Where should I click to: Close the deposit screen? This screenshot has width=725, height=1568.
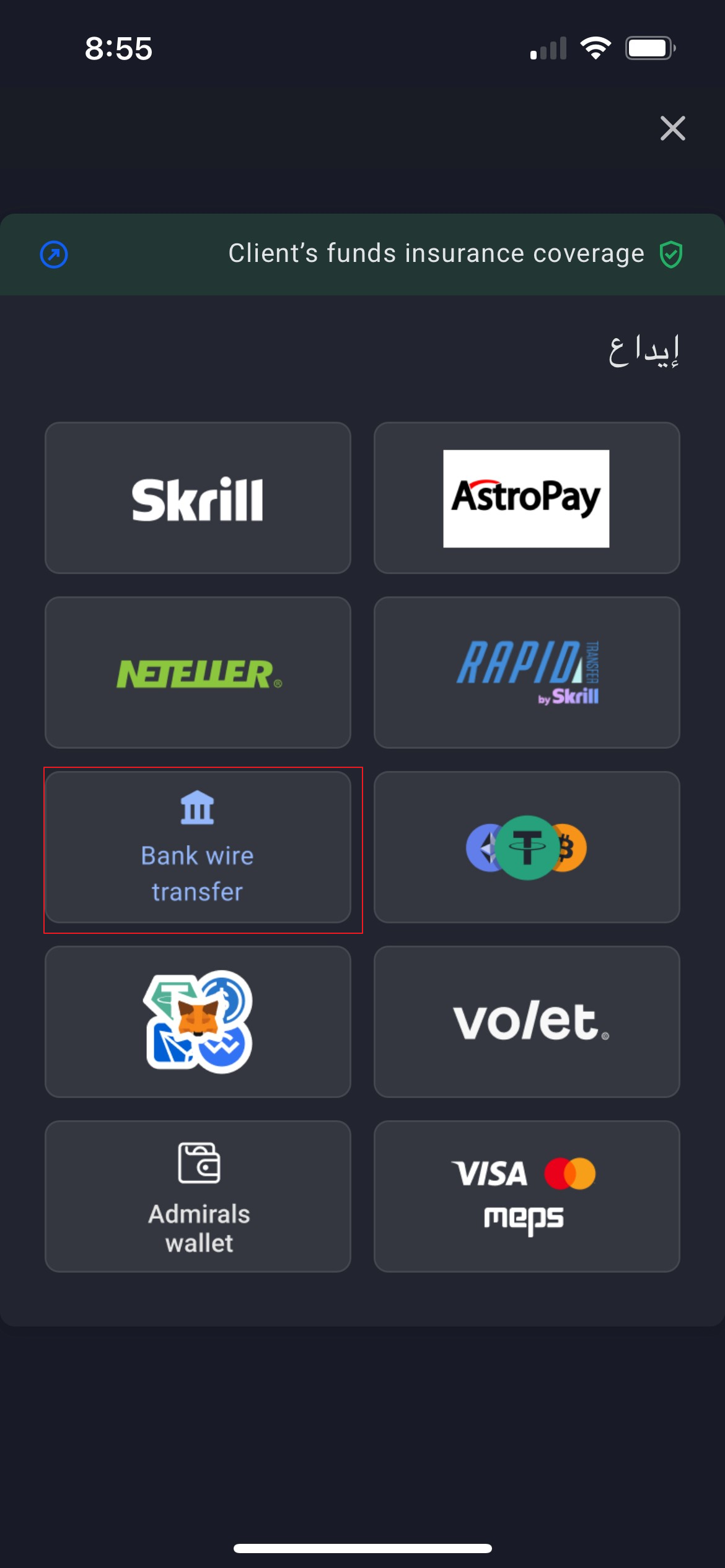point(672,128)
